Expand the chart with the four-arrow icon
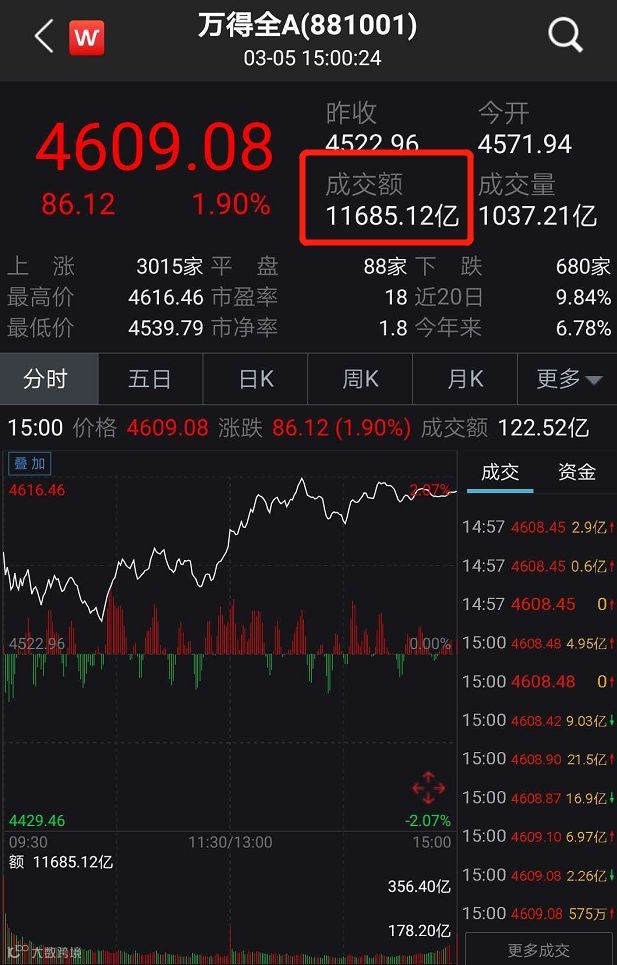Image resolution: width=617 pixels, height=965 pixels. (428, 788)
